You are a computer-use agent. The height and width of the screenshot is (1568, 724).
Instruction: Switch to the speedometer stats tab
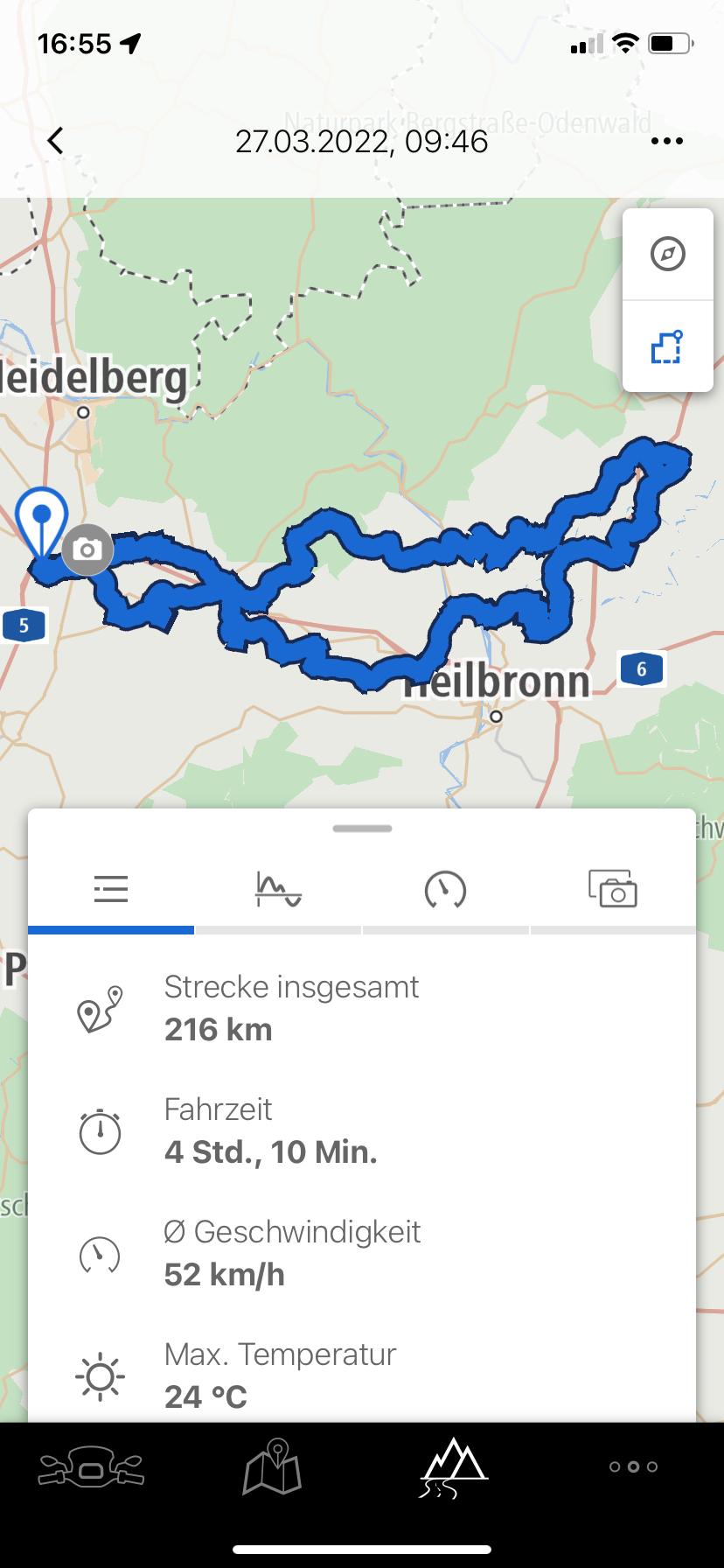point(445,890)
